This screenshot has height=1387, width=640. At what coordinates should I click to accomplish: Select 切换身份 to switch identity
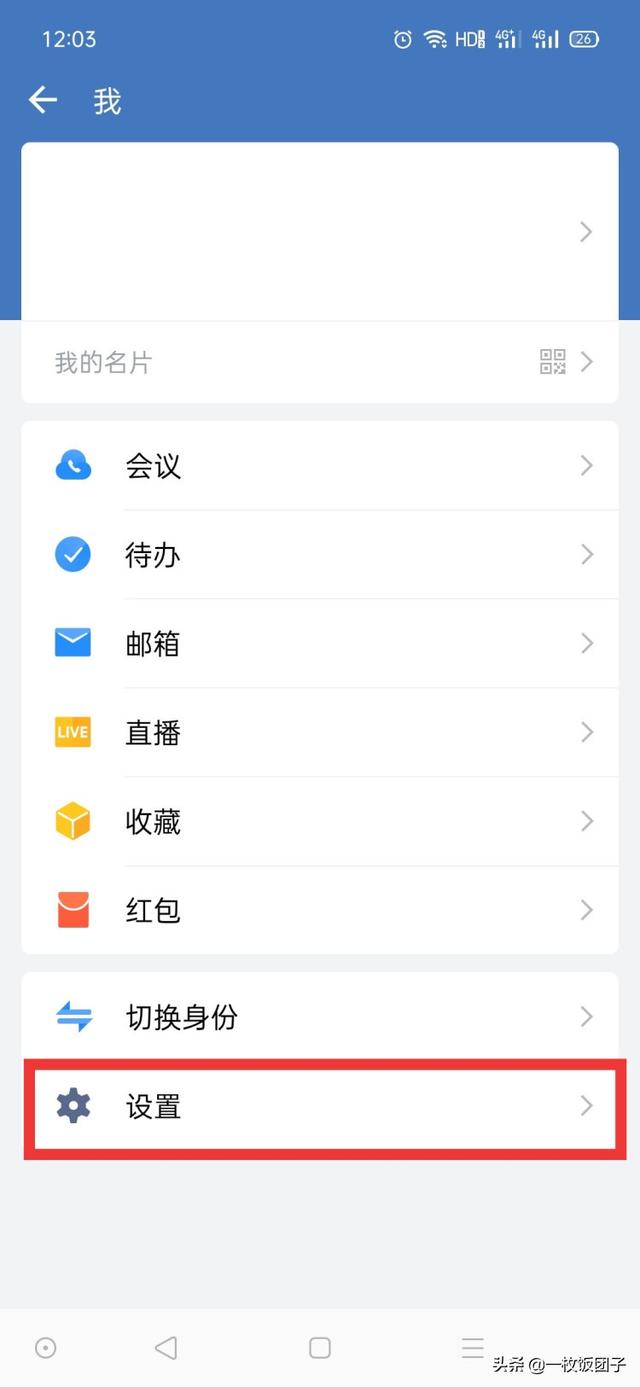pos(320,1017)
